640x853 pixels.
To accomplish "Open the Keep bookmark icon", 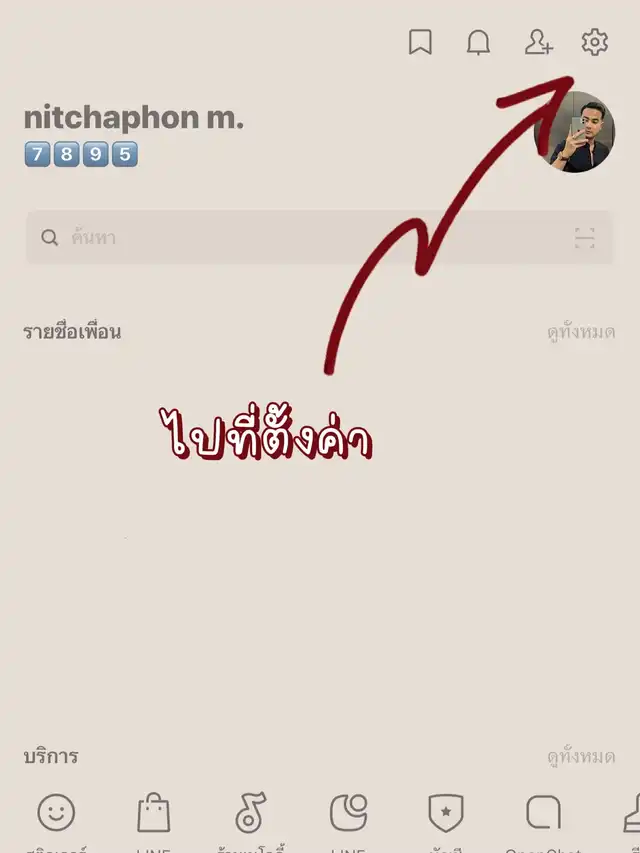I will [420, 42].
